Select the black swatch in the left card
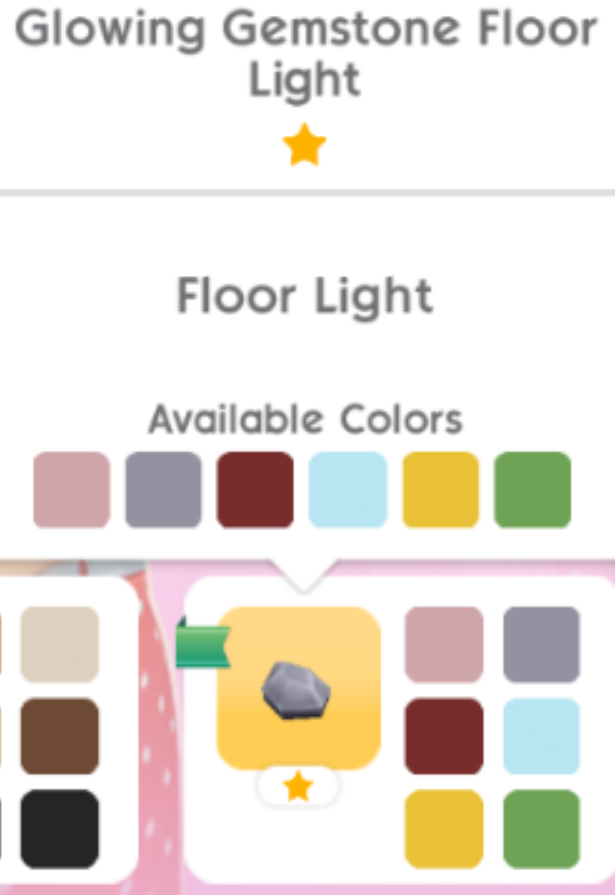The width and height of the screenshot is (615, 895). [x=59, y=828]
